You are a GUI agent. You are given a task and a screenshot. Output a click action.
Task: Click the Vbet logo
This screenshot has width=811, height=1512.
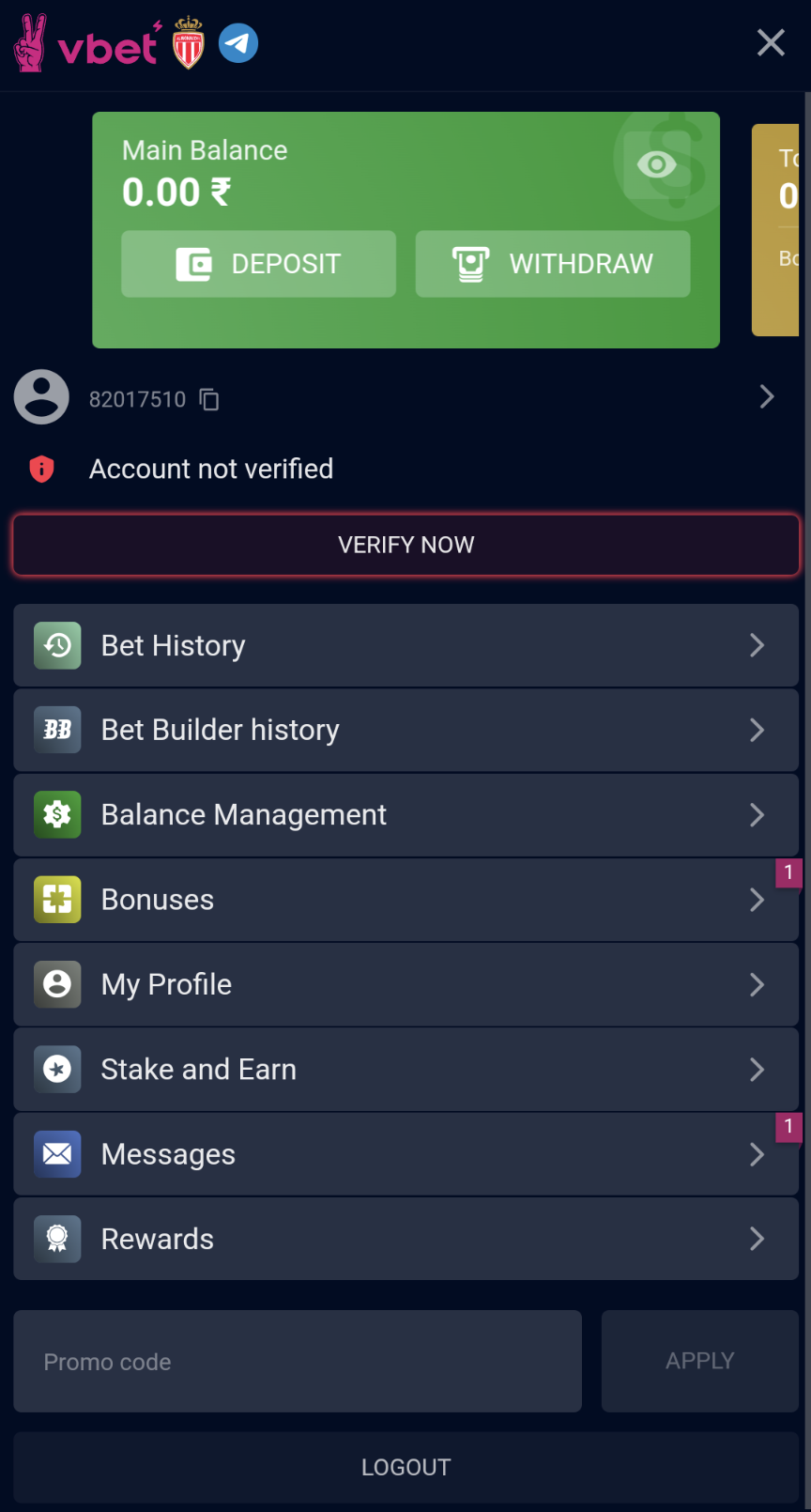point(89,42)
